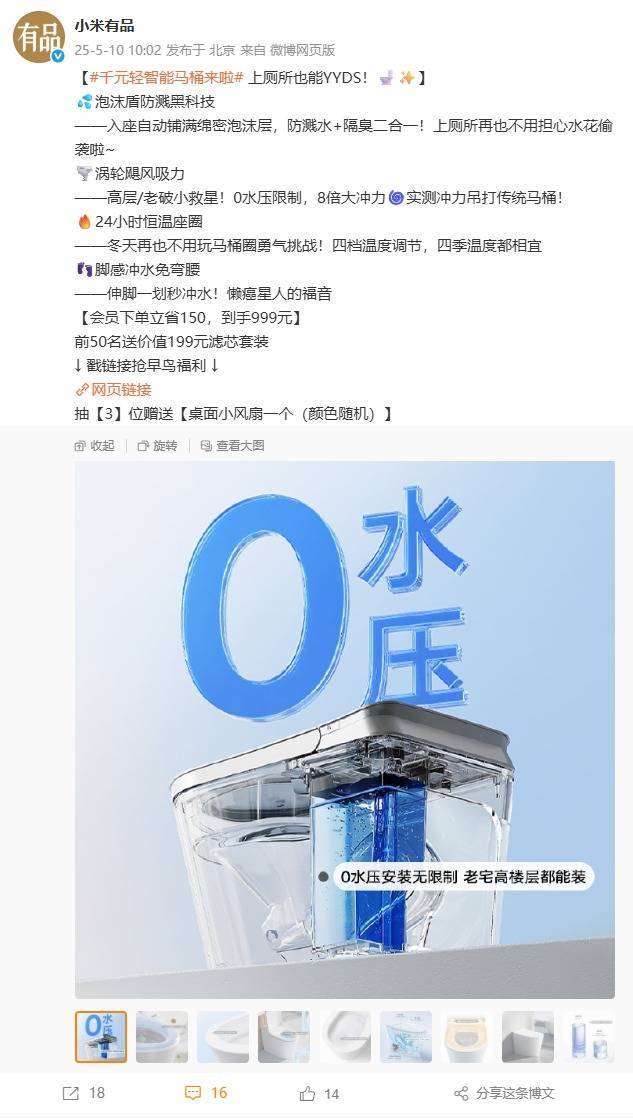The height and width of the screenshot is (1118, 633).
Task: Repost this post with 18 reposts
Action: tap(84, 1093)
